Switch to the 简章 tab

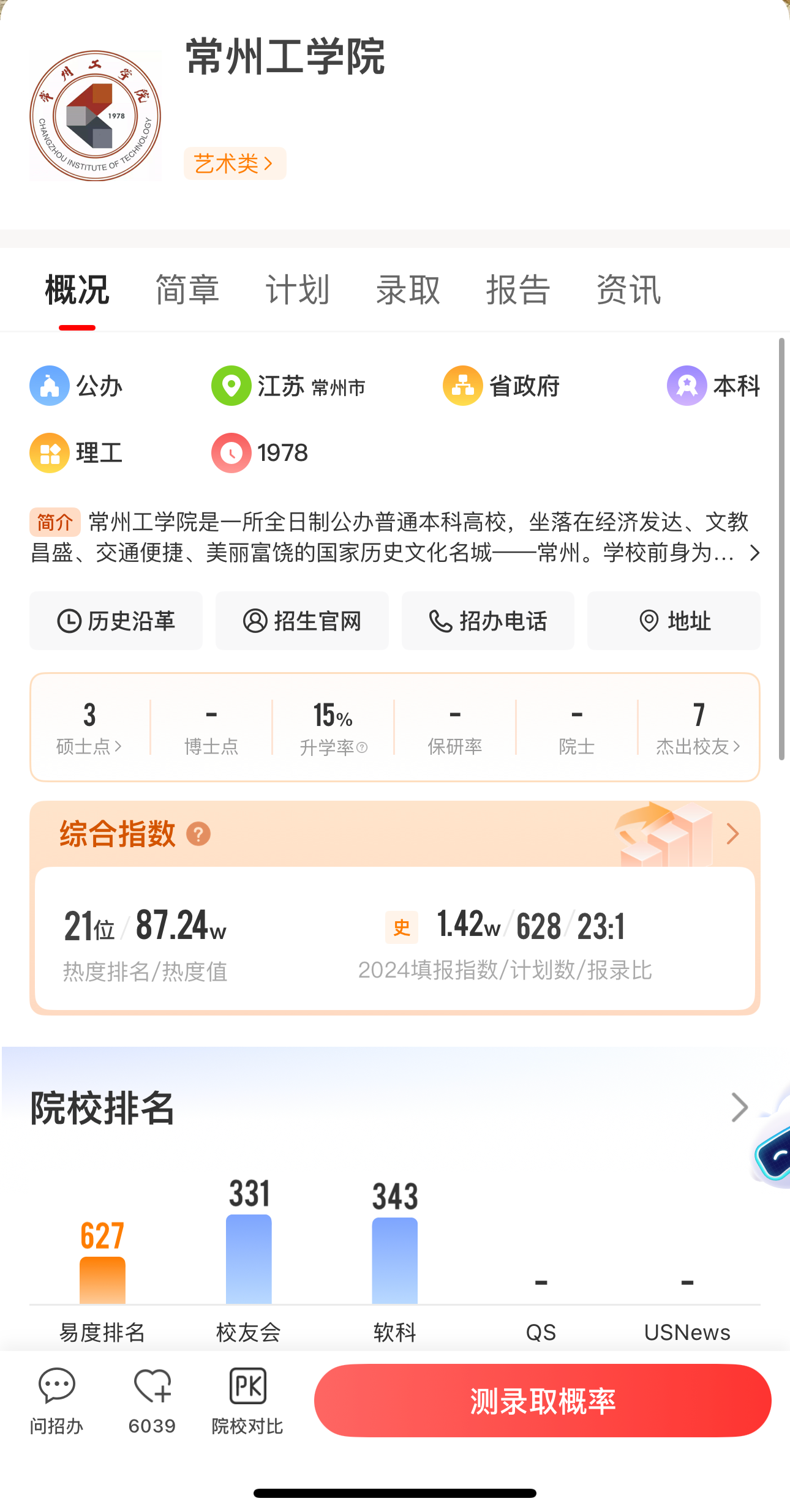point(187,290)
